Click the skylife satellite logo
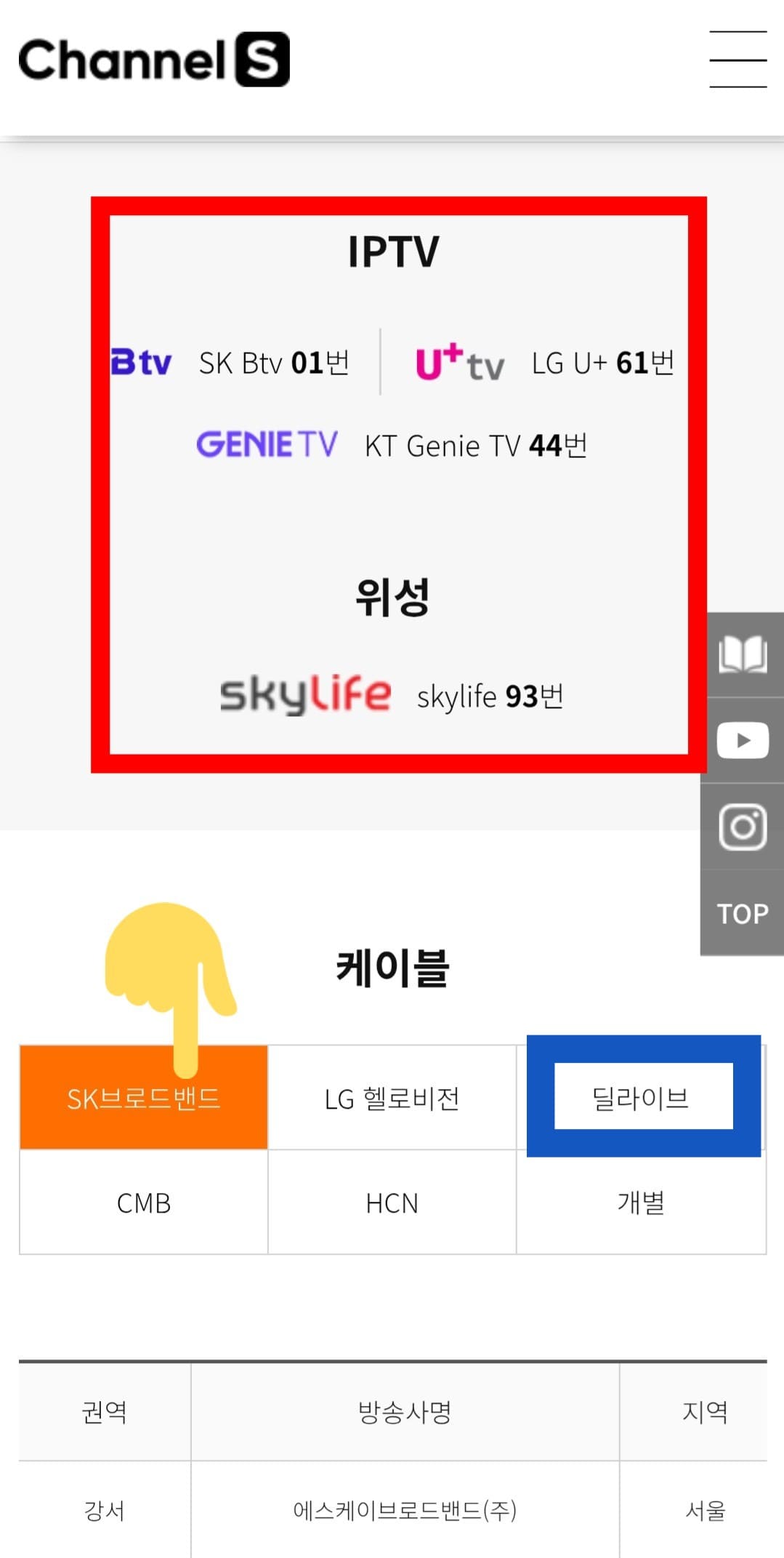784x1558 pixels. pyautogui.click(x=305, y=693)
